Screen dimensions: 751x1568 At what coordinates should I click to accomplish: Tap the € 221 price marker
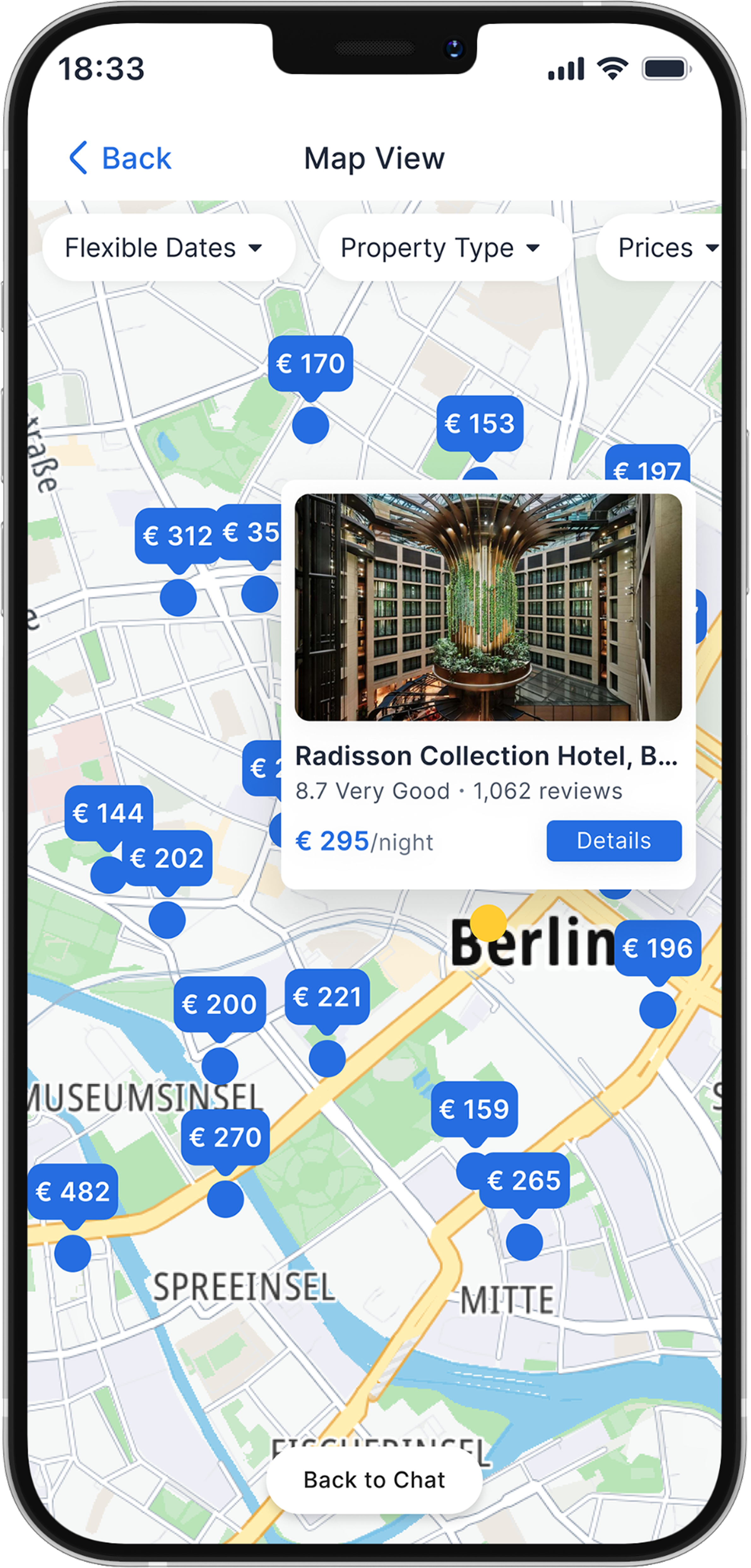[327, 997]
